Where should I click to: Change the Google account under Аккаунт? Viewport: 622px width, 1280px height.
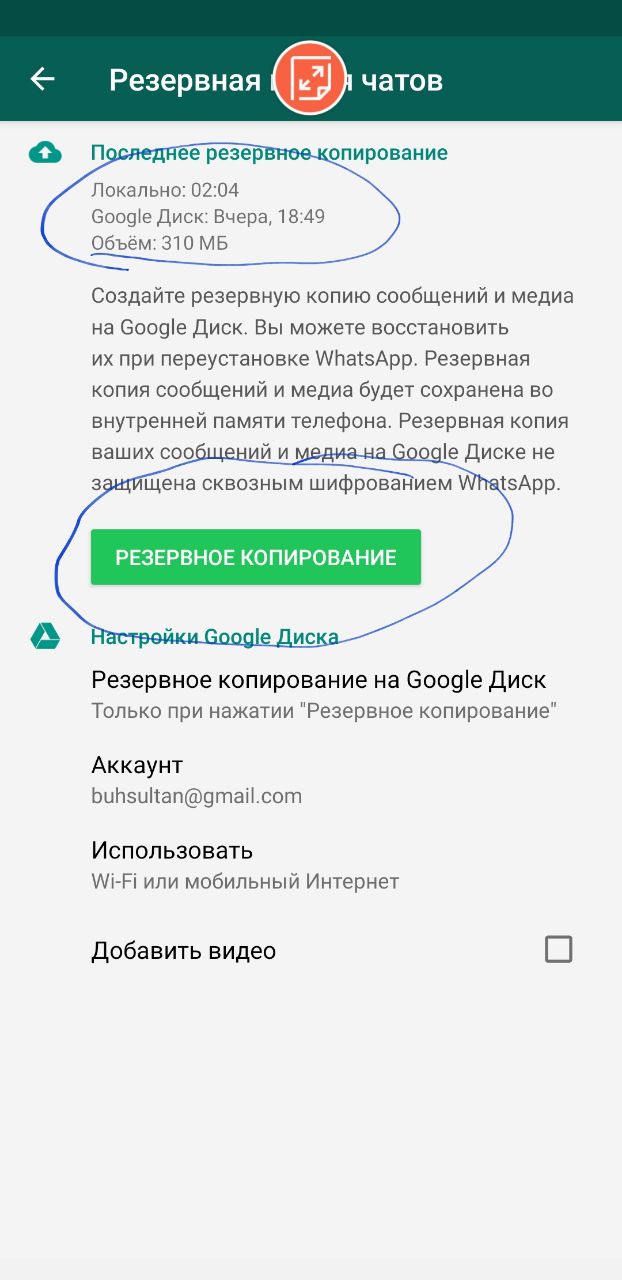(x=197, y=780)
